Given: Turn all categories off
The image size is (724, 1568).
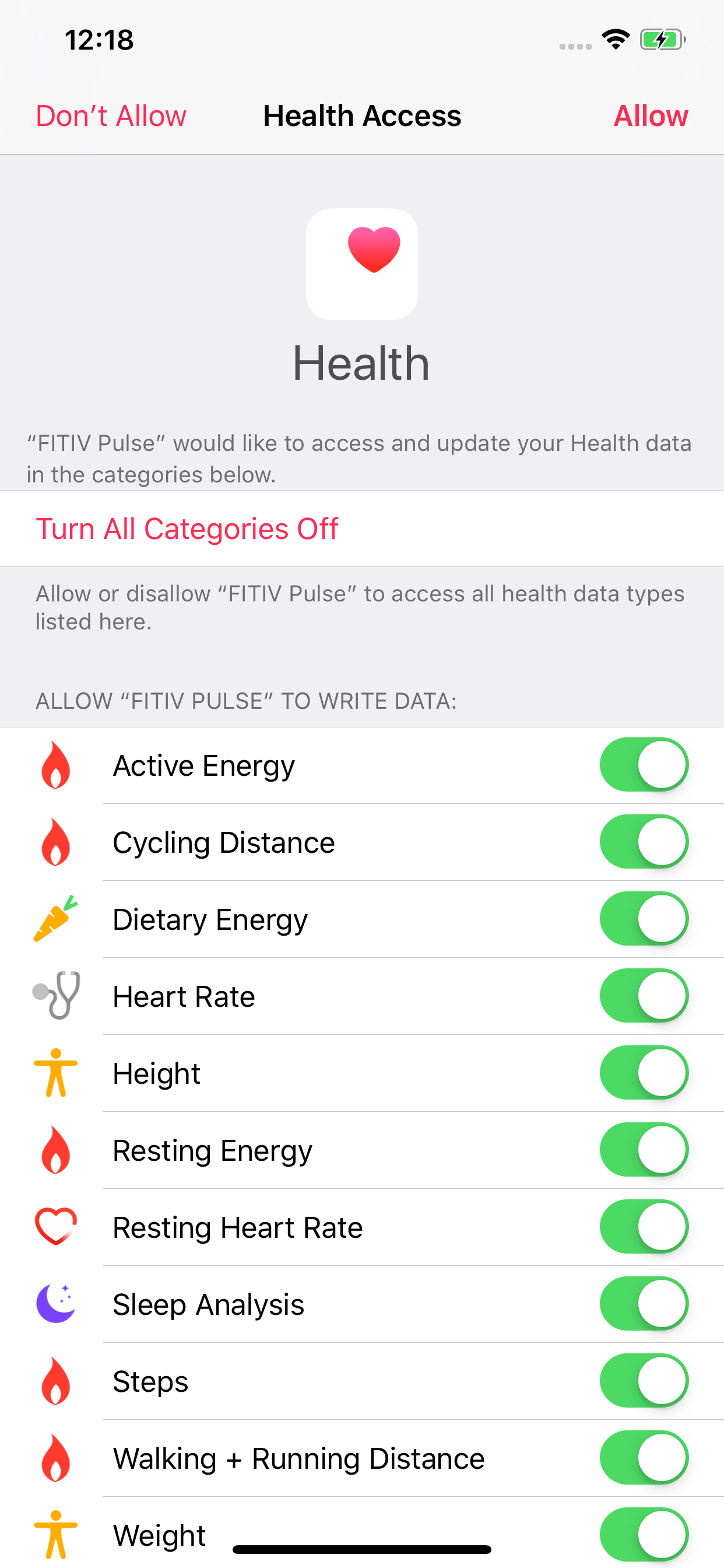Looking at the screenshot, I should tap(187, 528).
